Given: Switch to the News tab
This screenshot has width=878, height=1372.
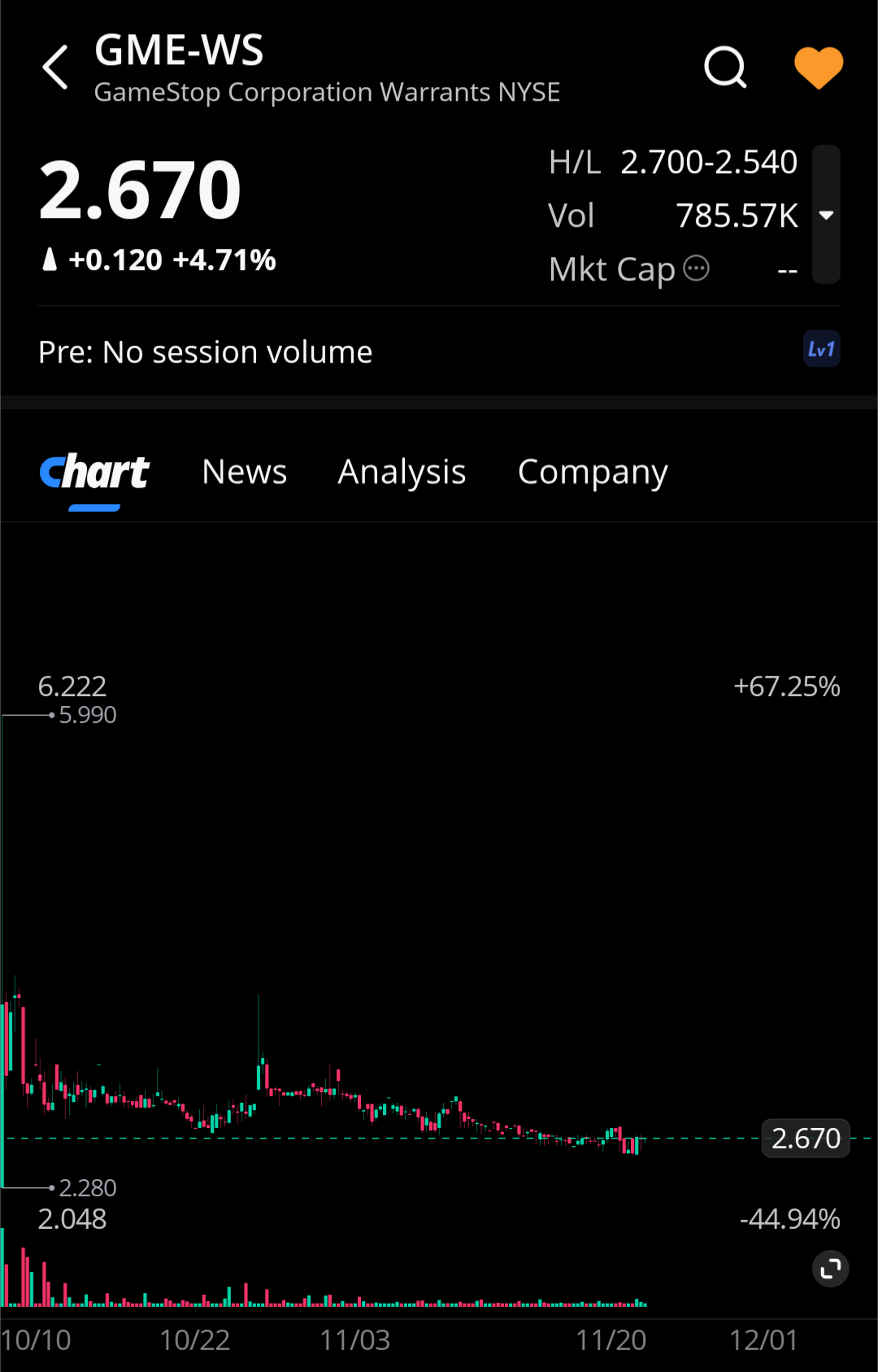Looking at the screenshot, I should 244,473.
